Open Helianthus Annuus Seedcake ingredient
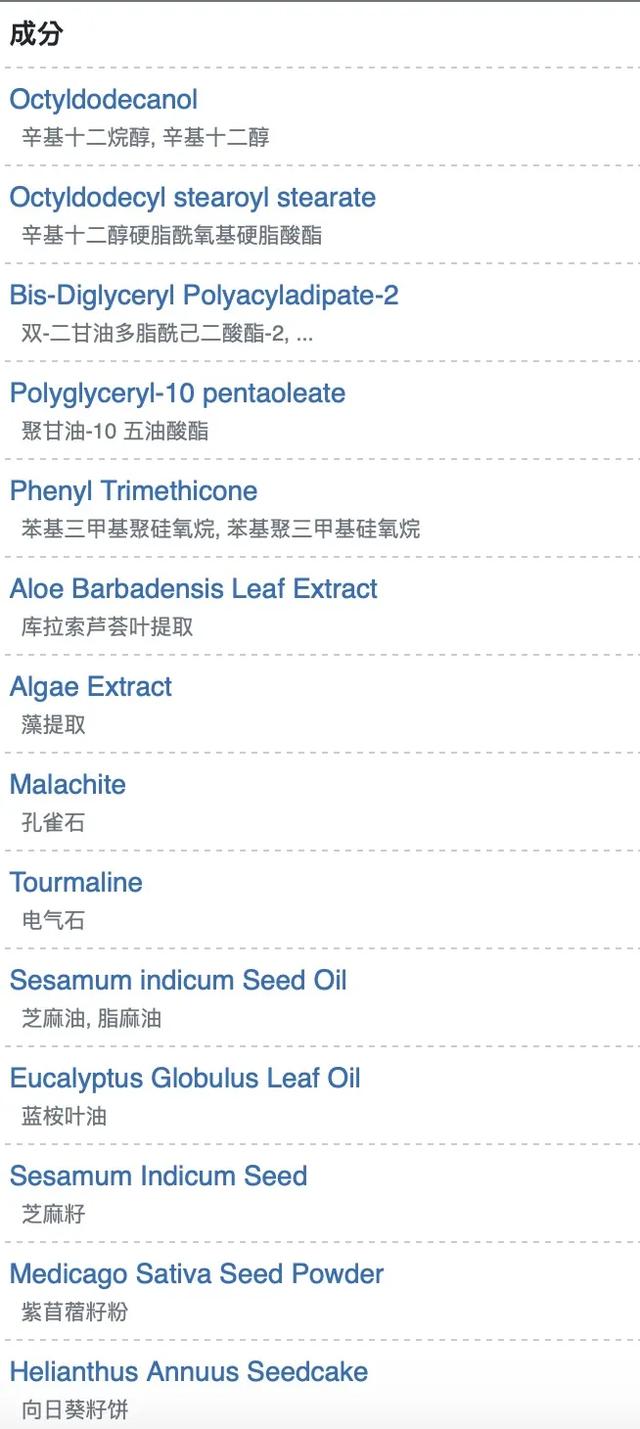Image resolution: width=640 pixels, height=1429 pixels. coord(189,1372)
